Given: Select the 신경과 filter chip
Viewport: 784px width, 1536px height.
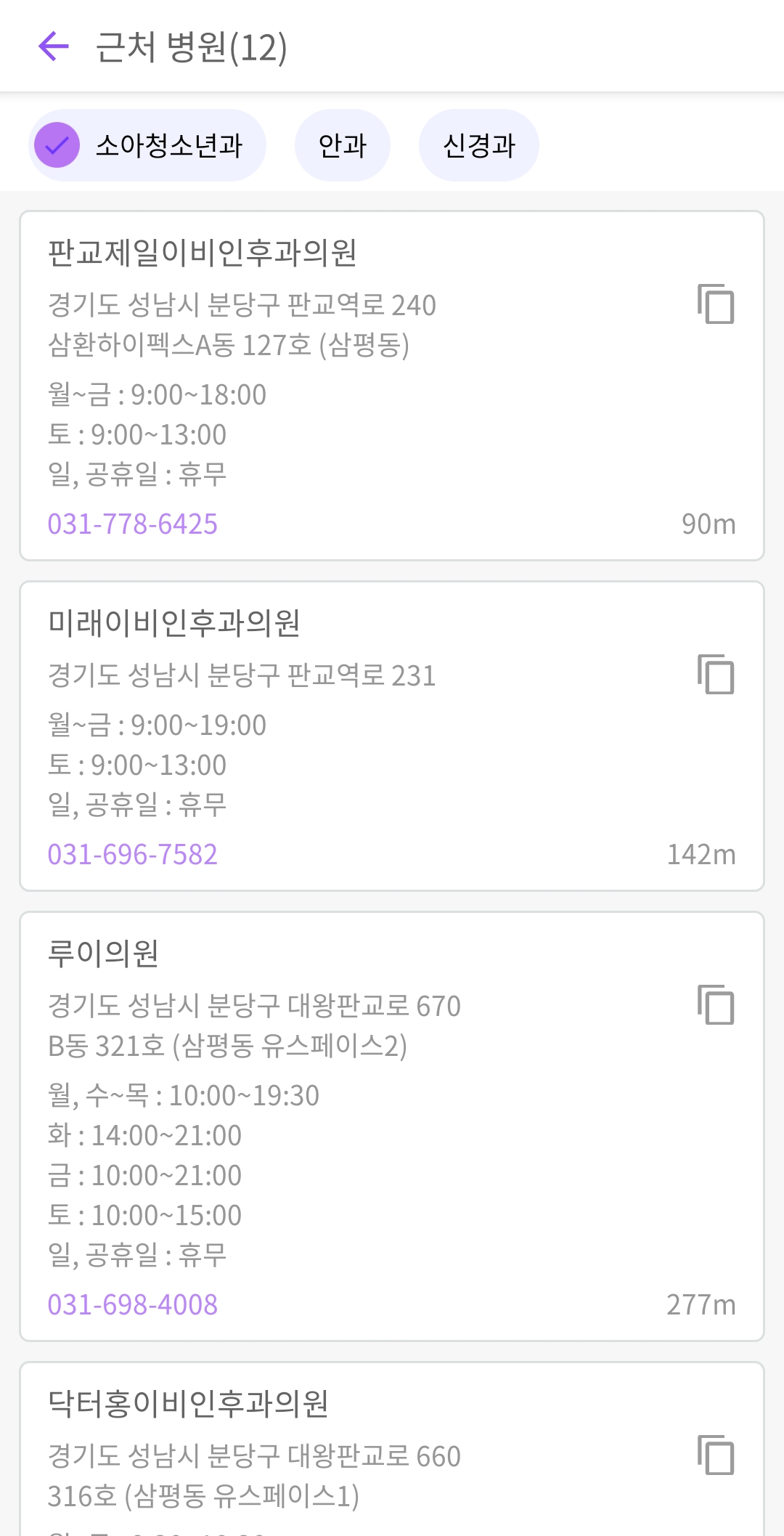Looking at the screenshot, I should pos(479,145).
